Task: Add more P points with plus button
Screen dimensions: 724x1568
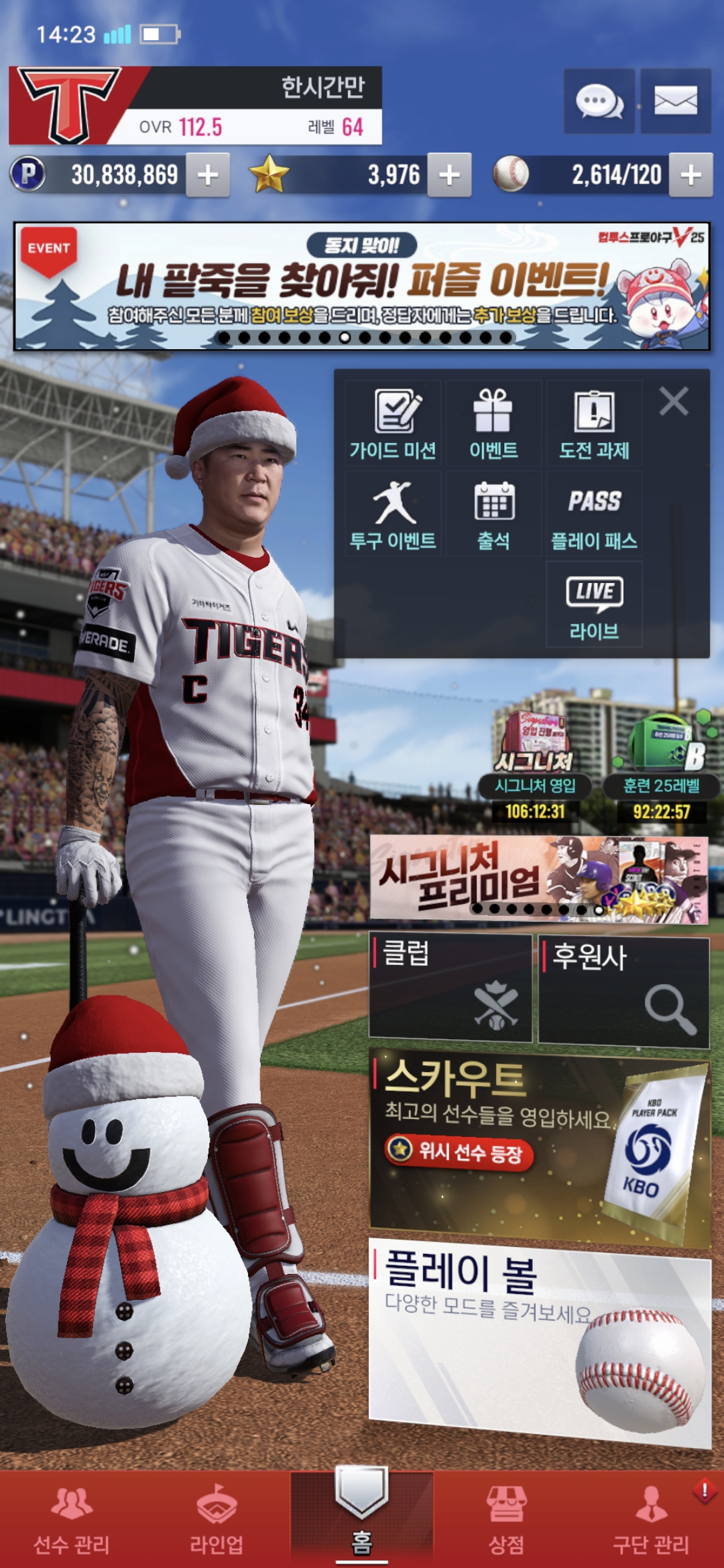Action: (x=208, y=175)
